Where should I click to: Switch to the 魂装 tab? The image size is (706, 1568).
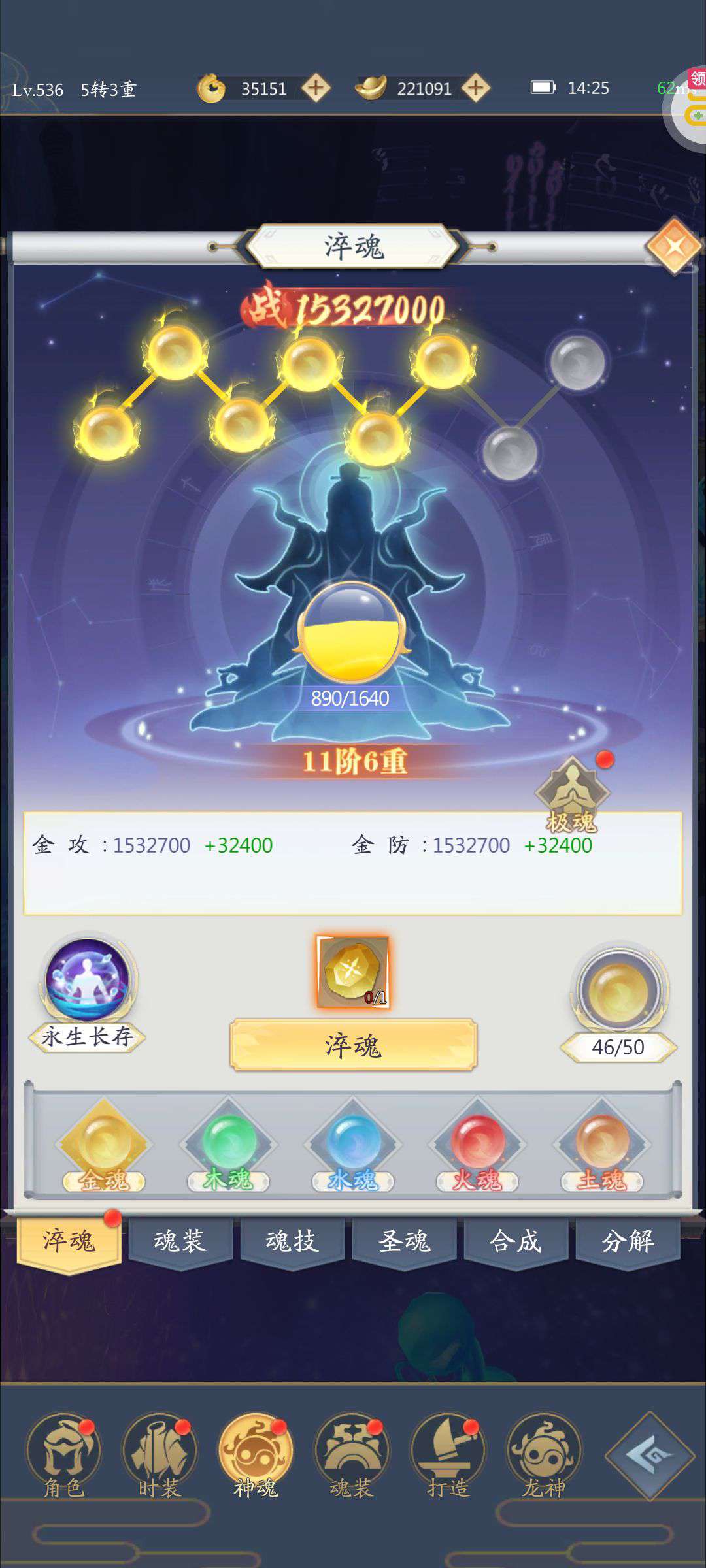click(x=180, y=1241)
